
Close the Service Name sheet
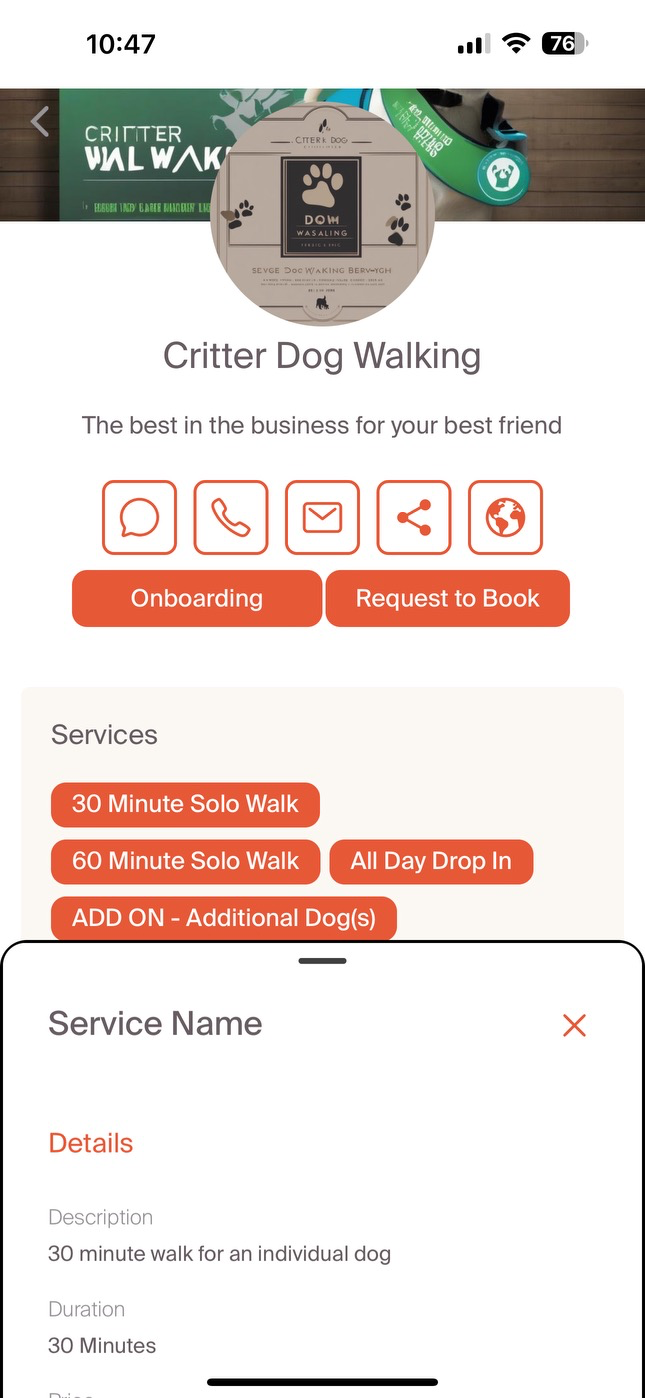574,1025
